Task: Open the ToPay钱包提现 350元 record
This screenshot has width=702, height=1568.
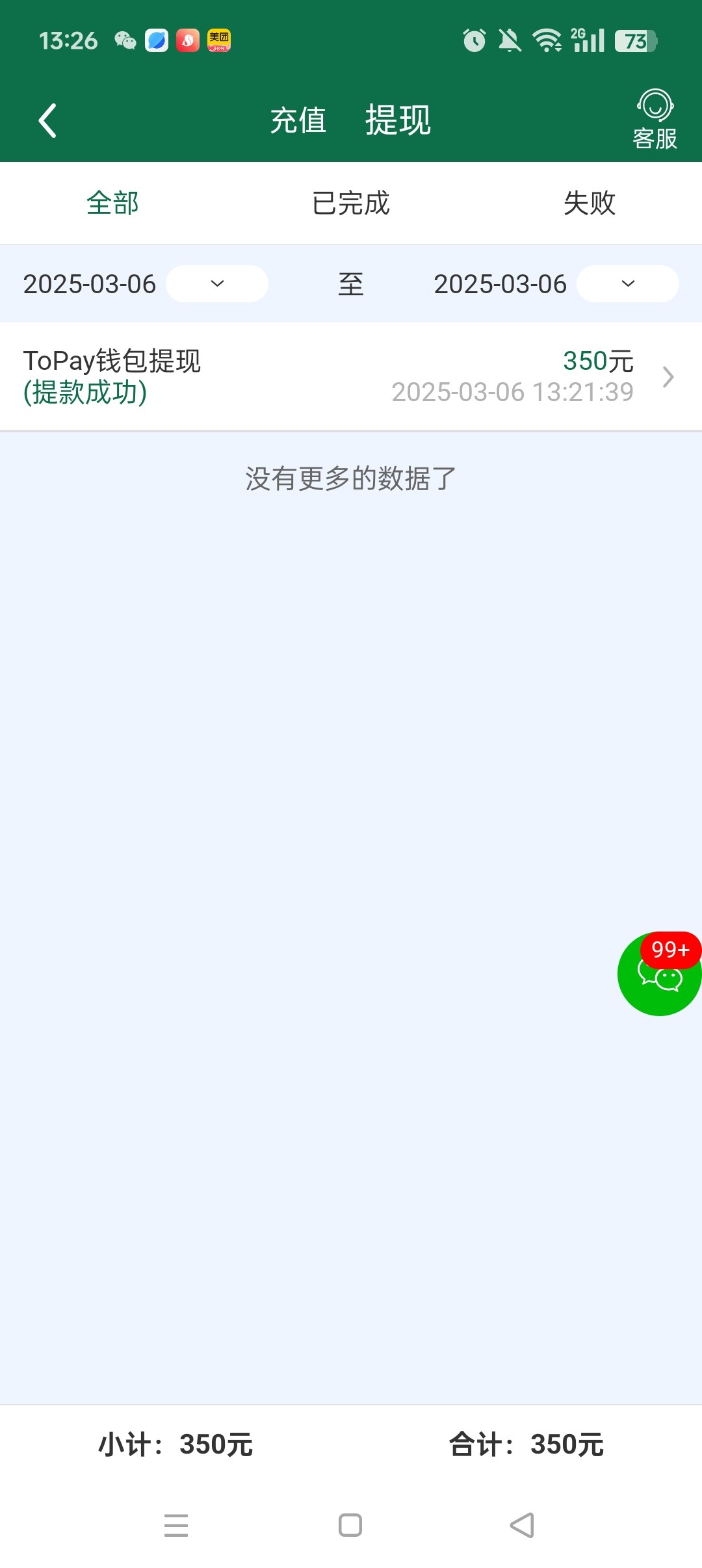Action: coord(351,376)
